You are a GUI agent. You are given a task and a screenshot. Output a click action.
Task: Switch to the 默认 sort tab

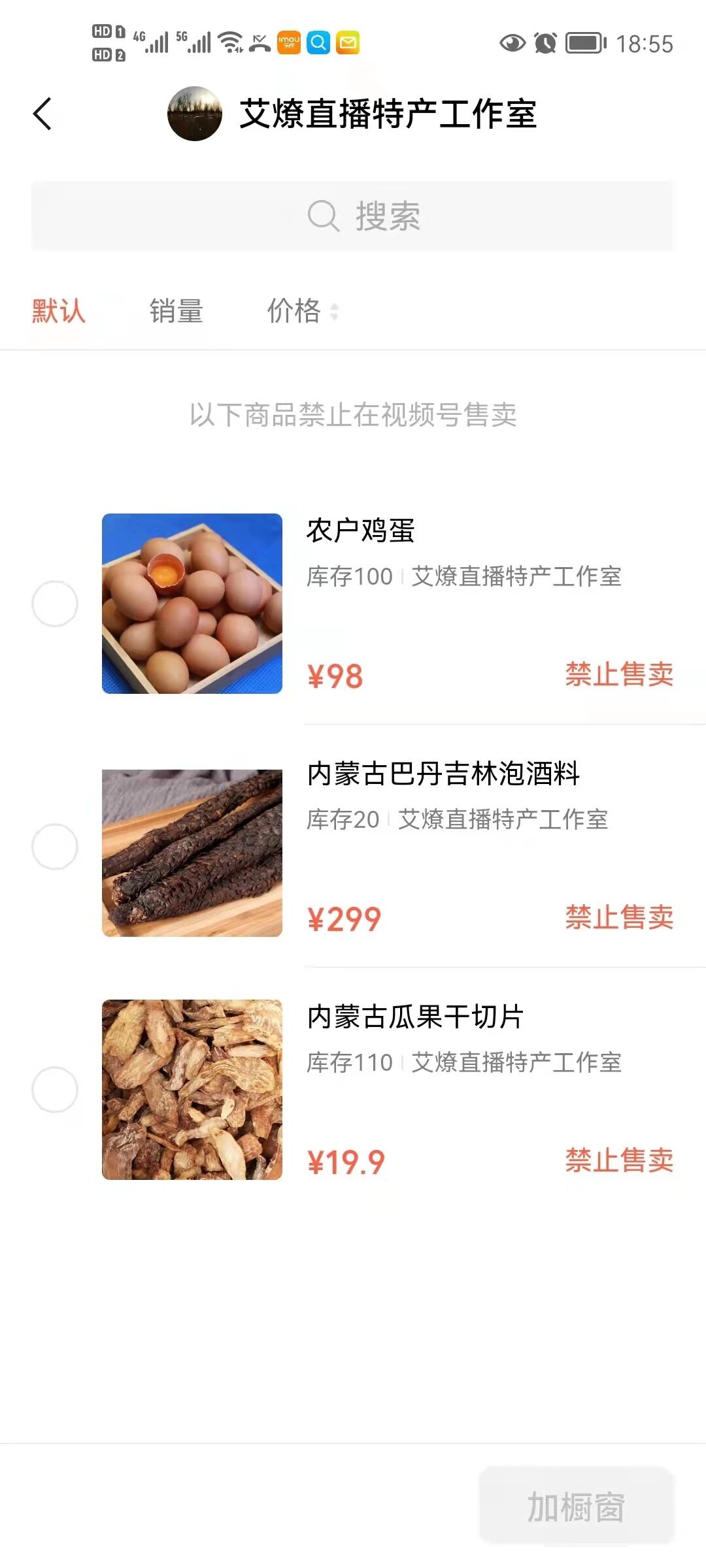tap(59, 311)
